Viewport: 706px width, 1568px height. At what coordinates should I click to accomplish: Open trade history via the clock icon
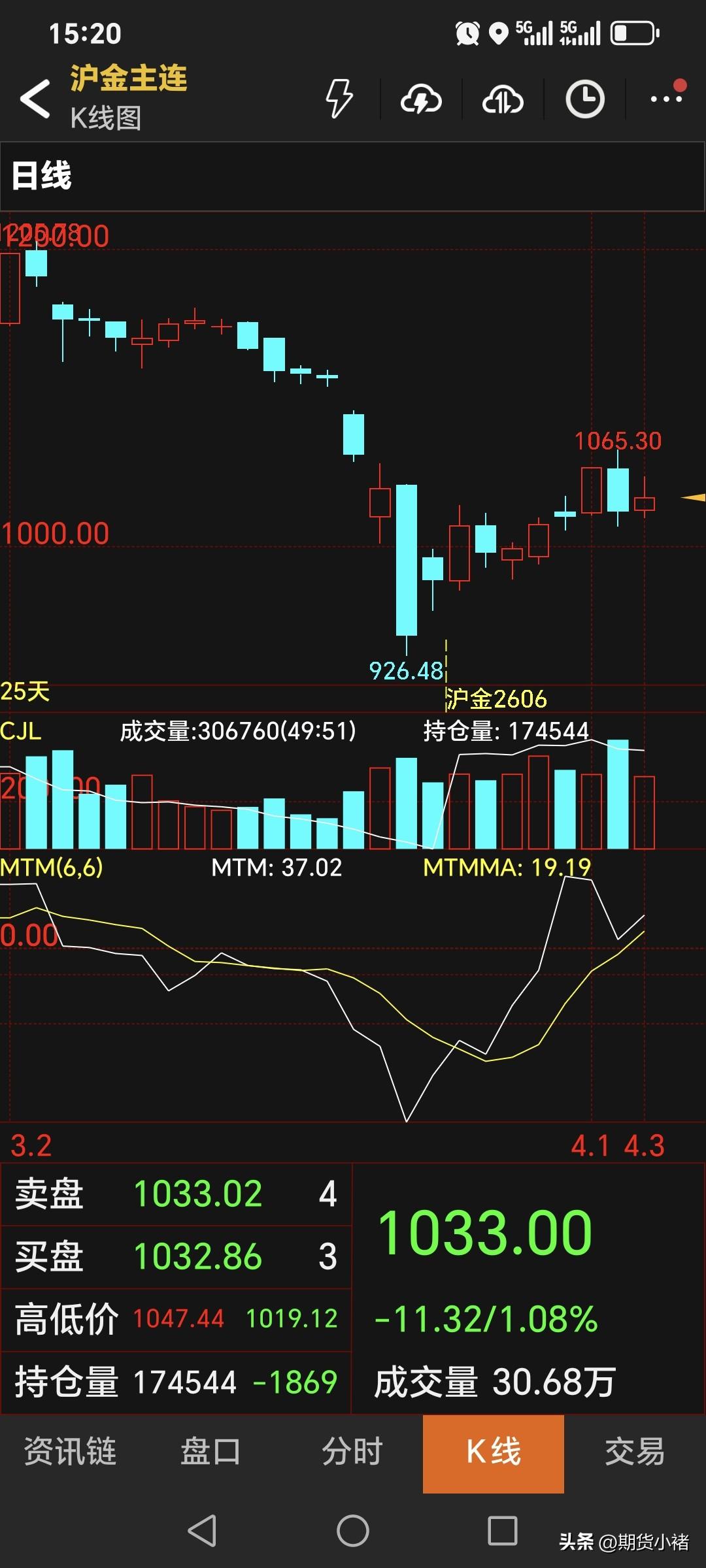click(584, 98)
